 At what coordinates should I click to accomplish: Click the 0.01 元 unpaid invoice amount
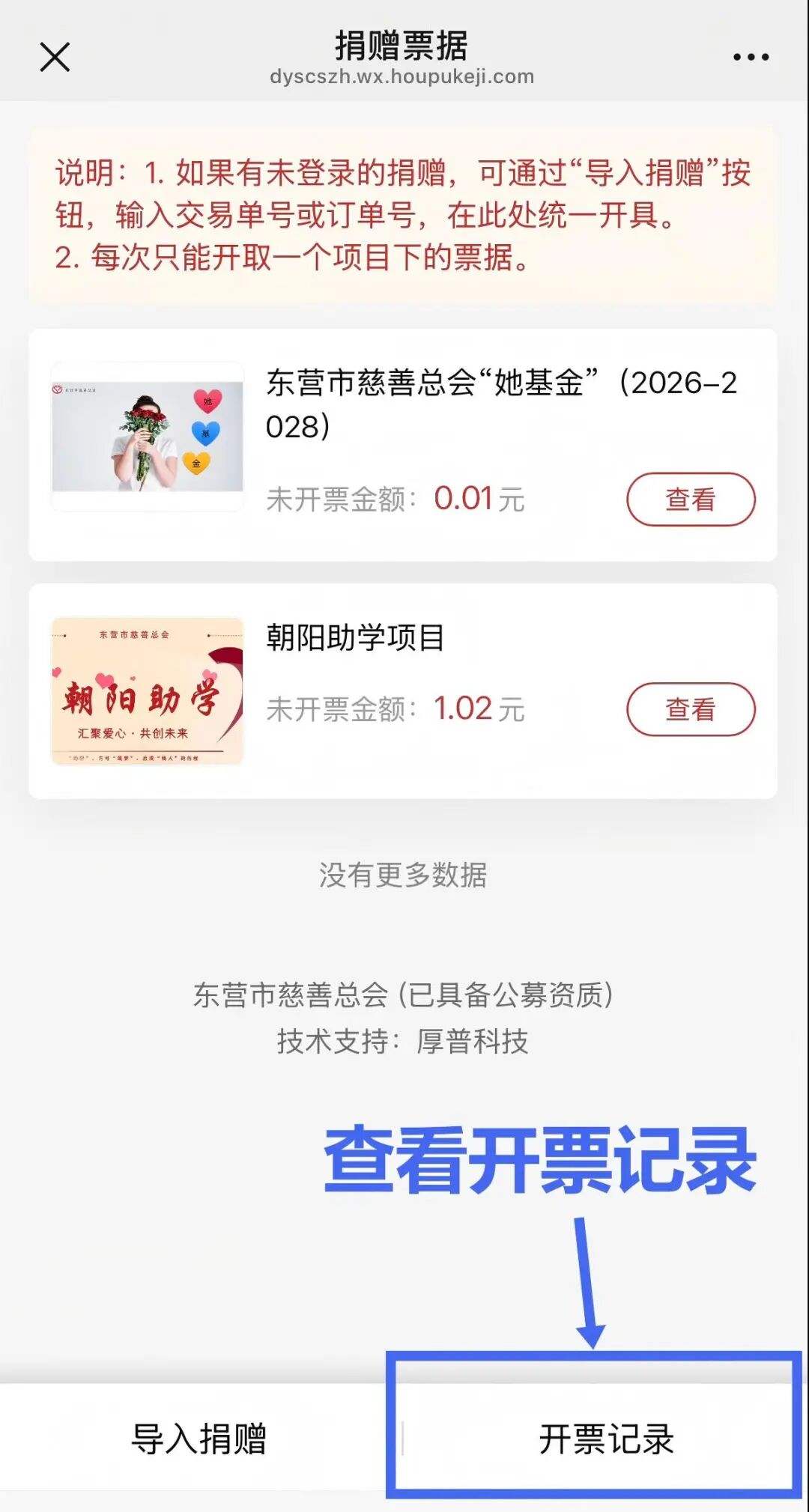[x=478, y=497]
